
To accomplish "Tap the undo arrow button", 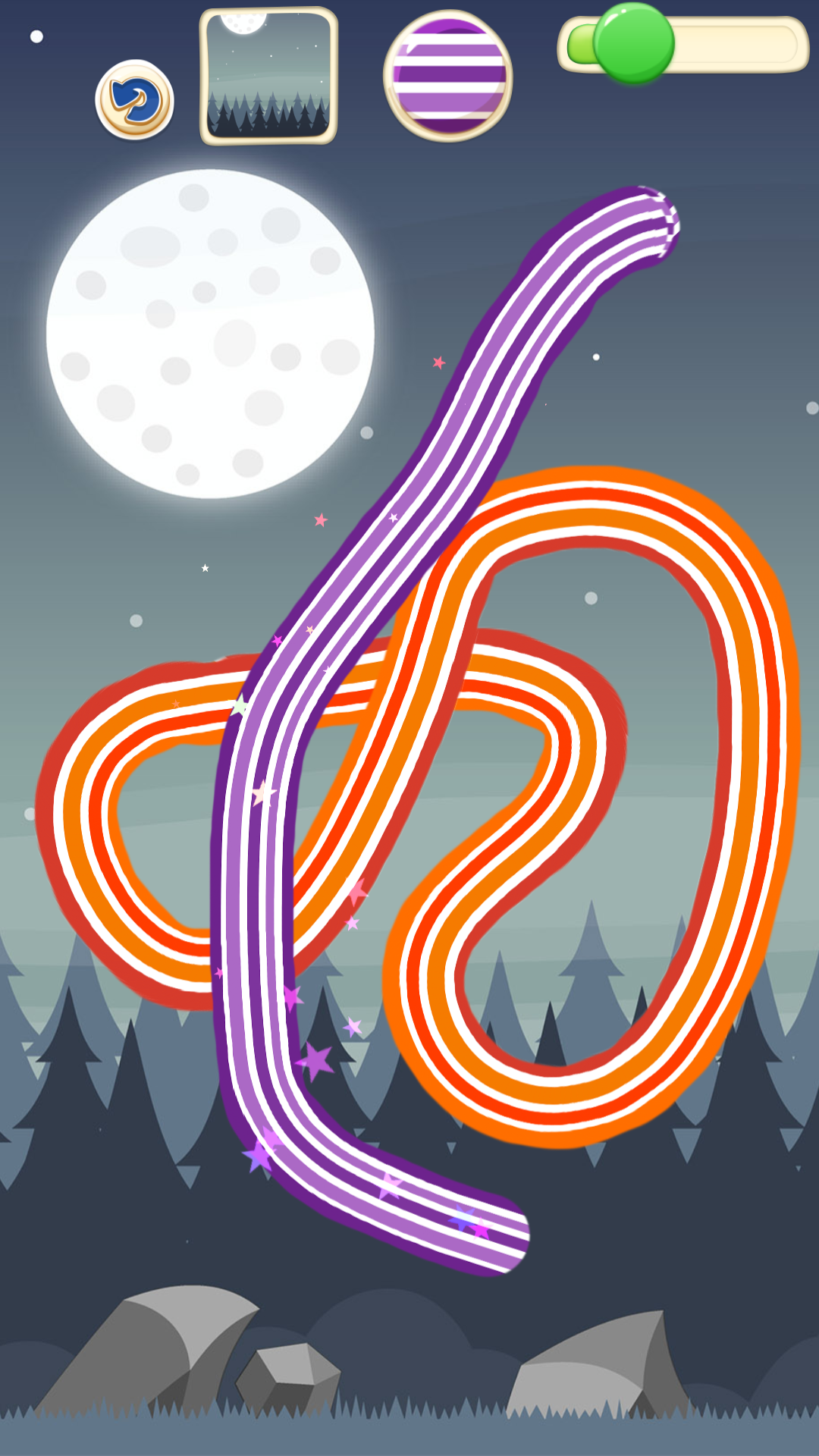I will (x=134, y=99).
